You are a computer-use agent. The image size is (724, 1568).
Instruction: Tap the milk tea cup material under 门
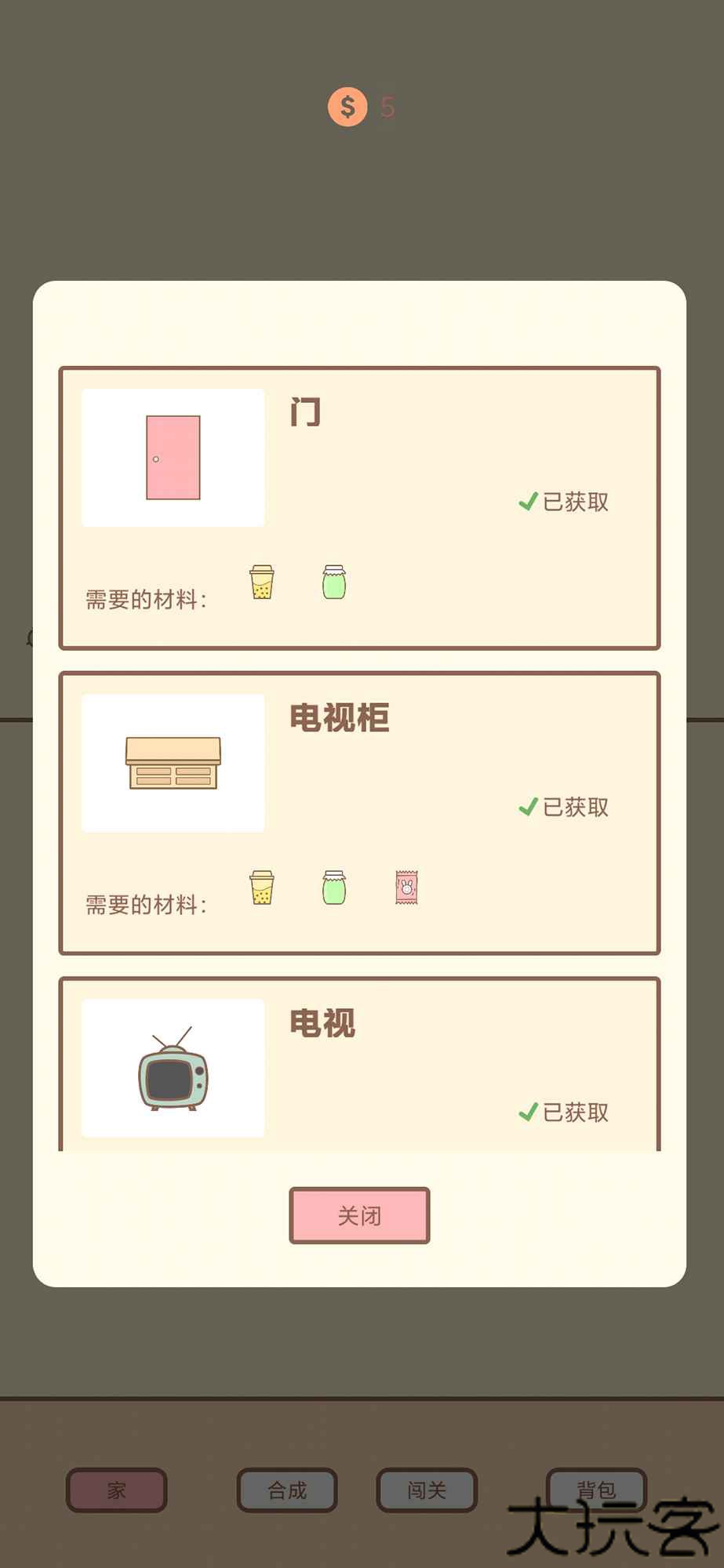point(261,583)
